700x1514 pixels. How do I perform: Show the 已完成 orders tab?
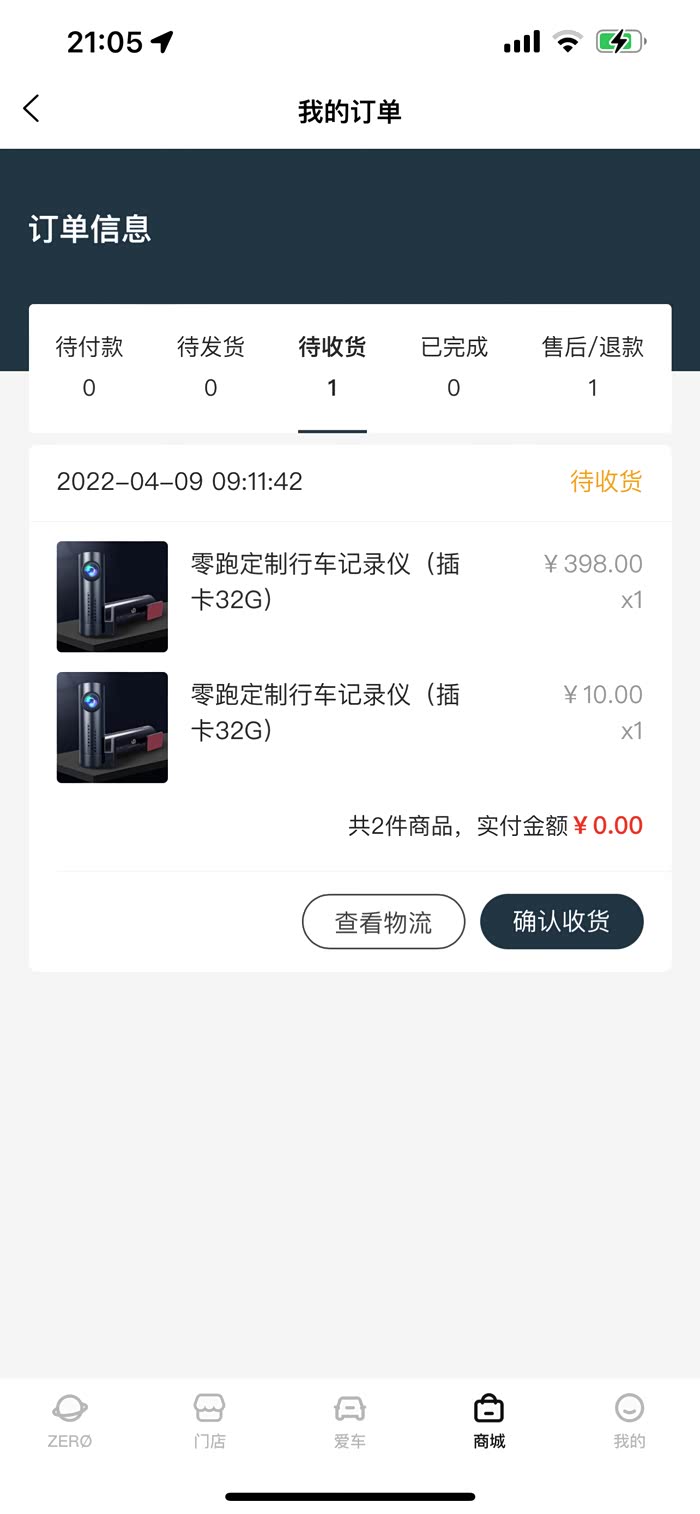454,366
